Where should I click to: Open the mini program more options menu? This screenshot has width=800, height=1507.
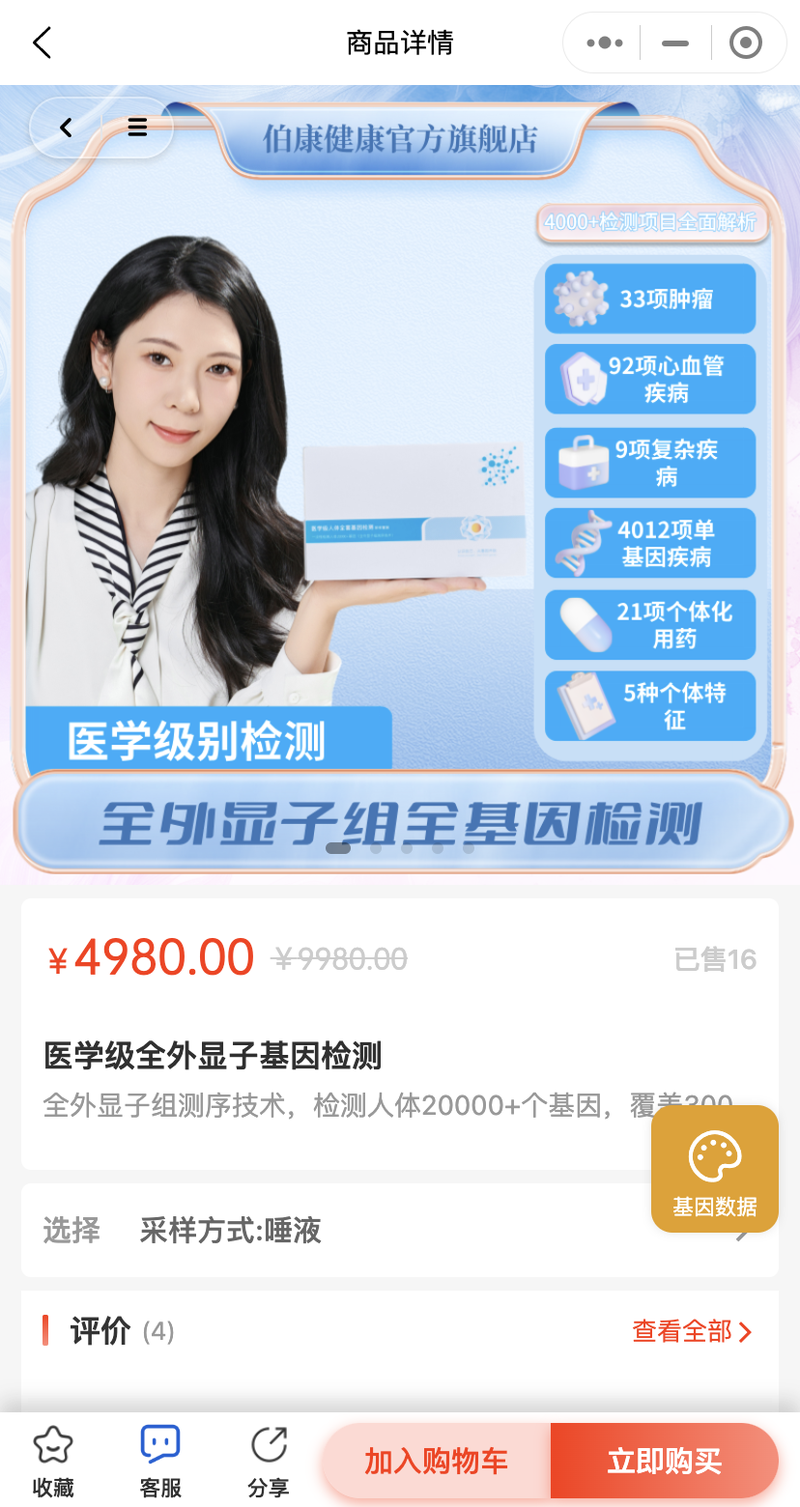[x=605, y=43]
